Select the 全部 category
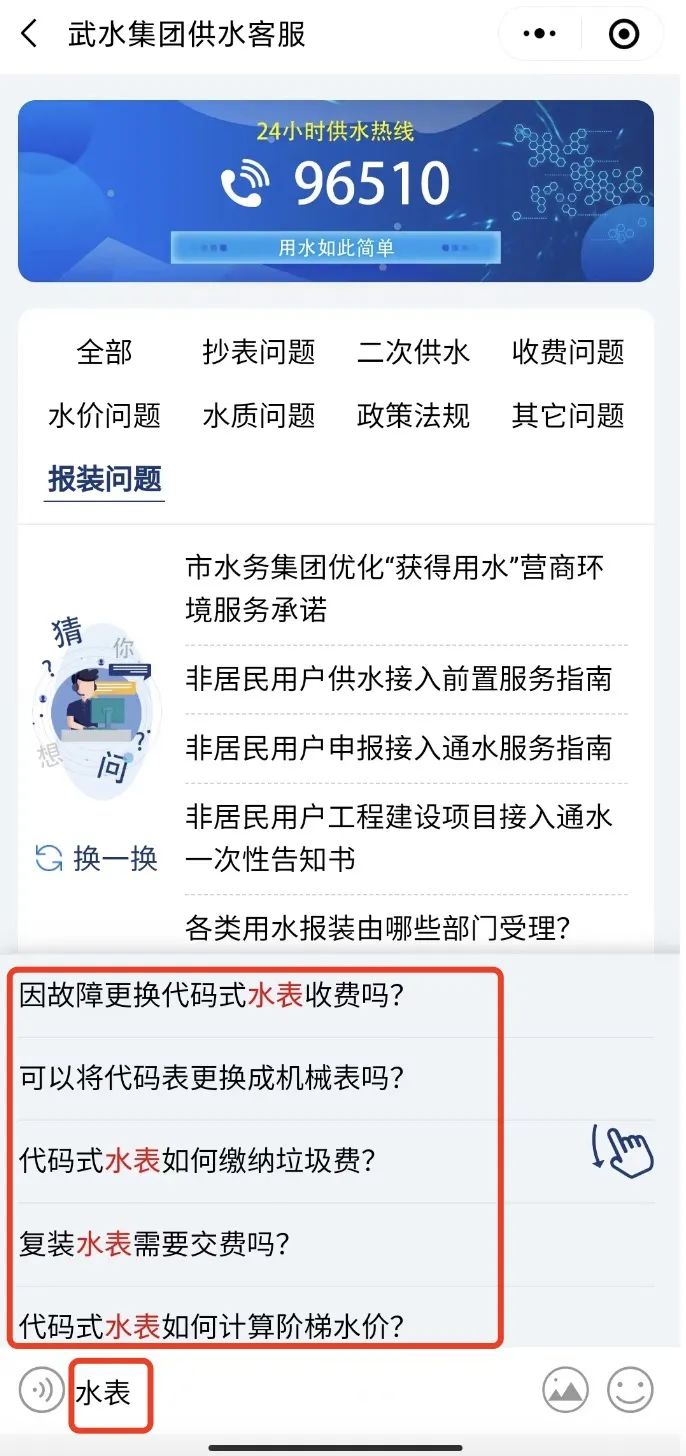Screen dimensions: 686x1456 click(x=104, y=352)
